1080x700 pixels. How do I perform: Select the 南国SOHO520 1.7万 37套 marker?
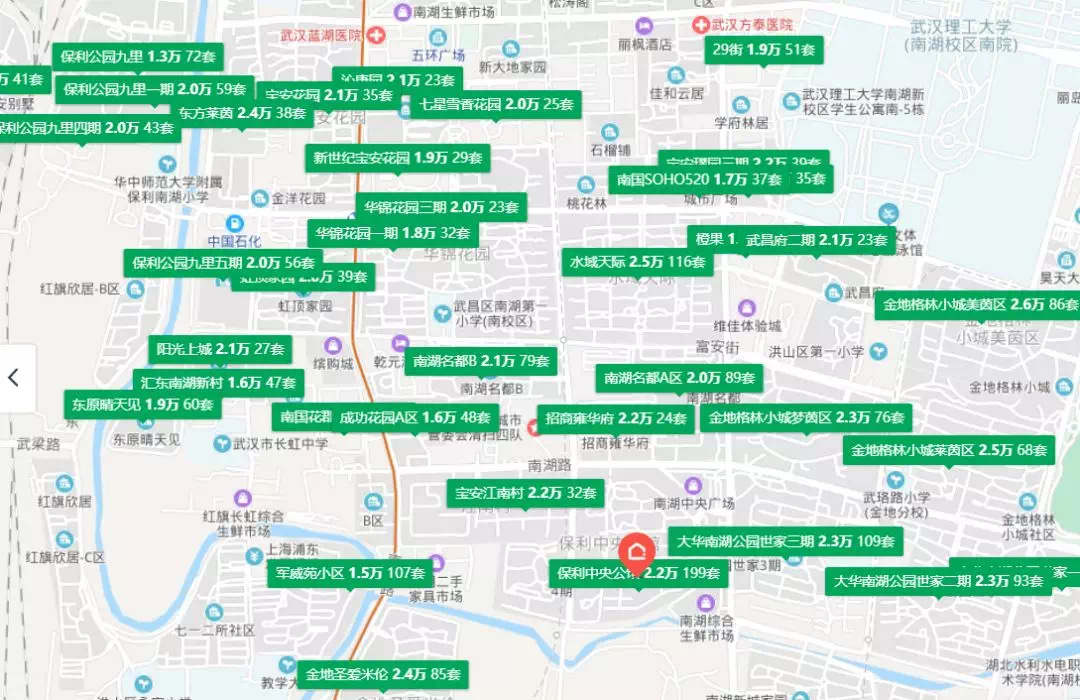(x=698, y=180)
